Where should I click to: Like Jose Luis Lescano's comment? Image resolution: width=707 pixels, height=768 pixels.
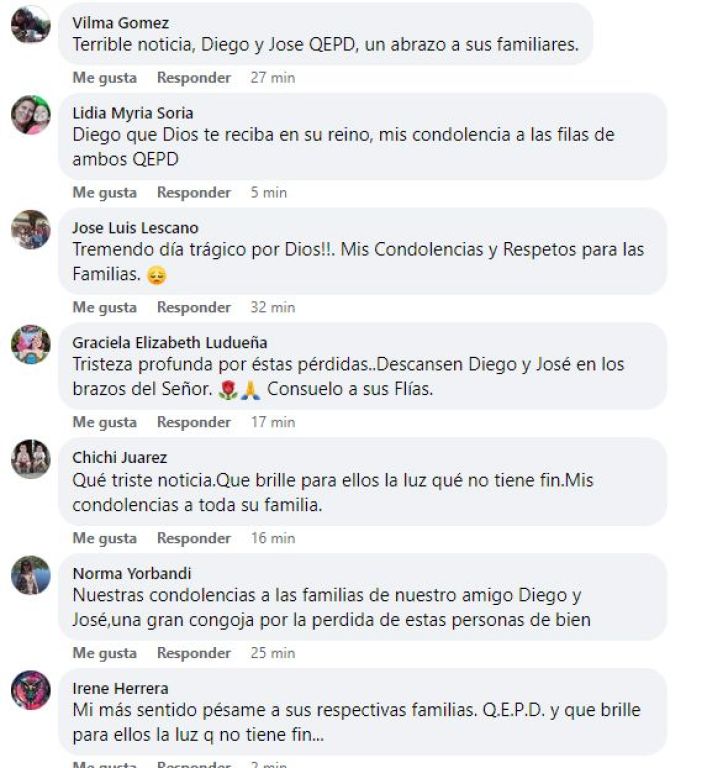[104, 307]
